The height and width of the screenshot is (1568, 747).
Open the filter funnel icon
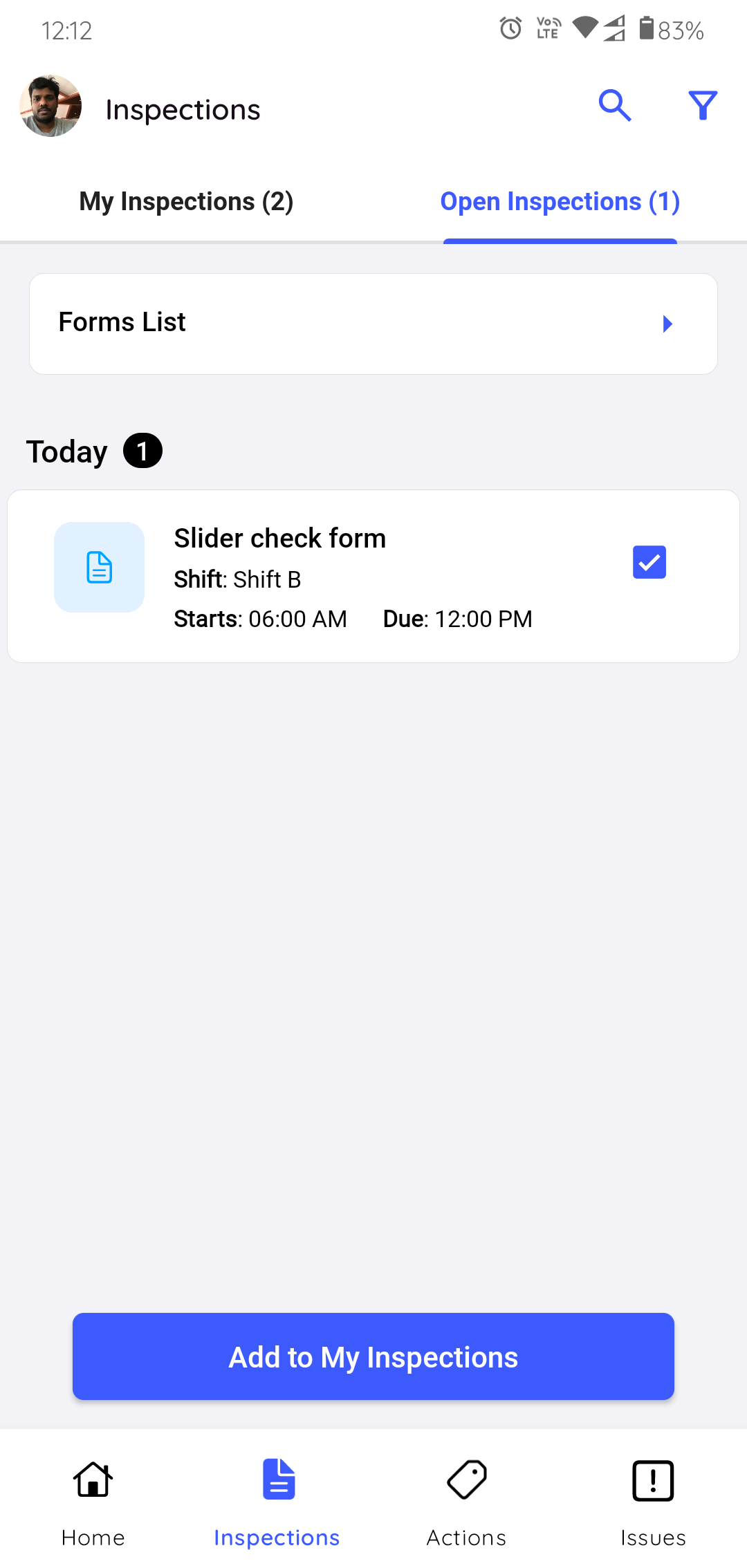click(x=703, y=106)
